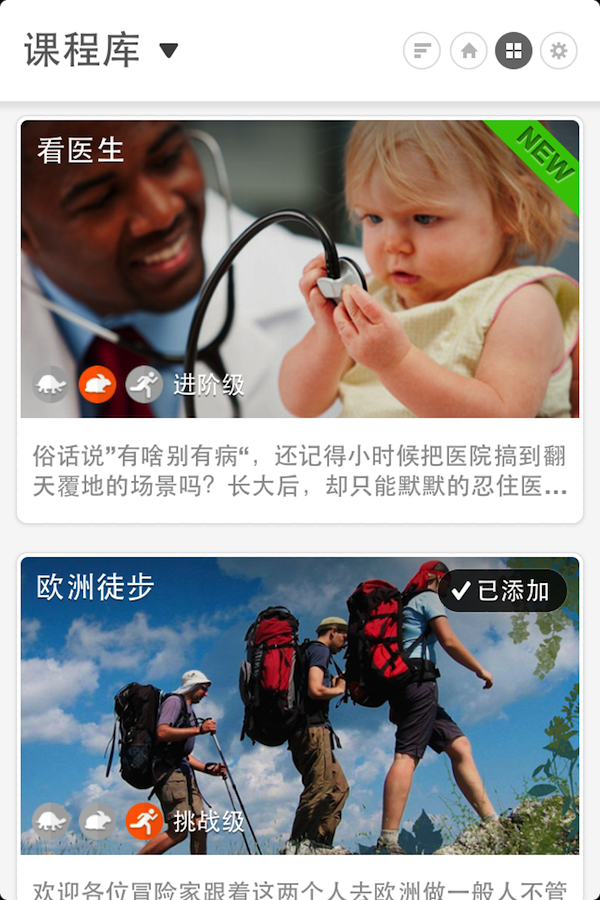The width and height of the screenshot is (600, 900).
Task: Open the sort/filter icon
Action: click(422, 51)
